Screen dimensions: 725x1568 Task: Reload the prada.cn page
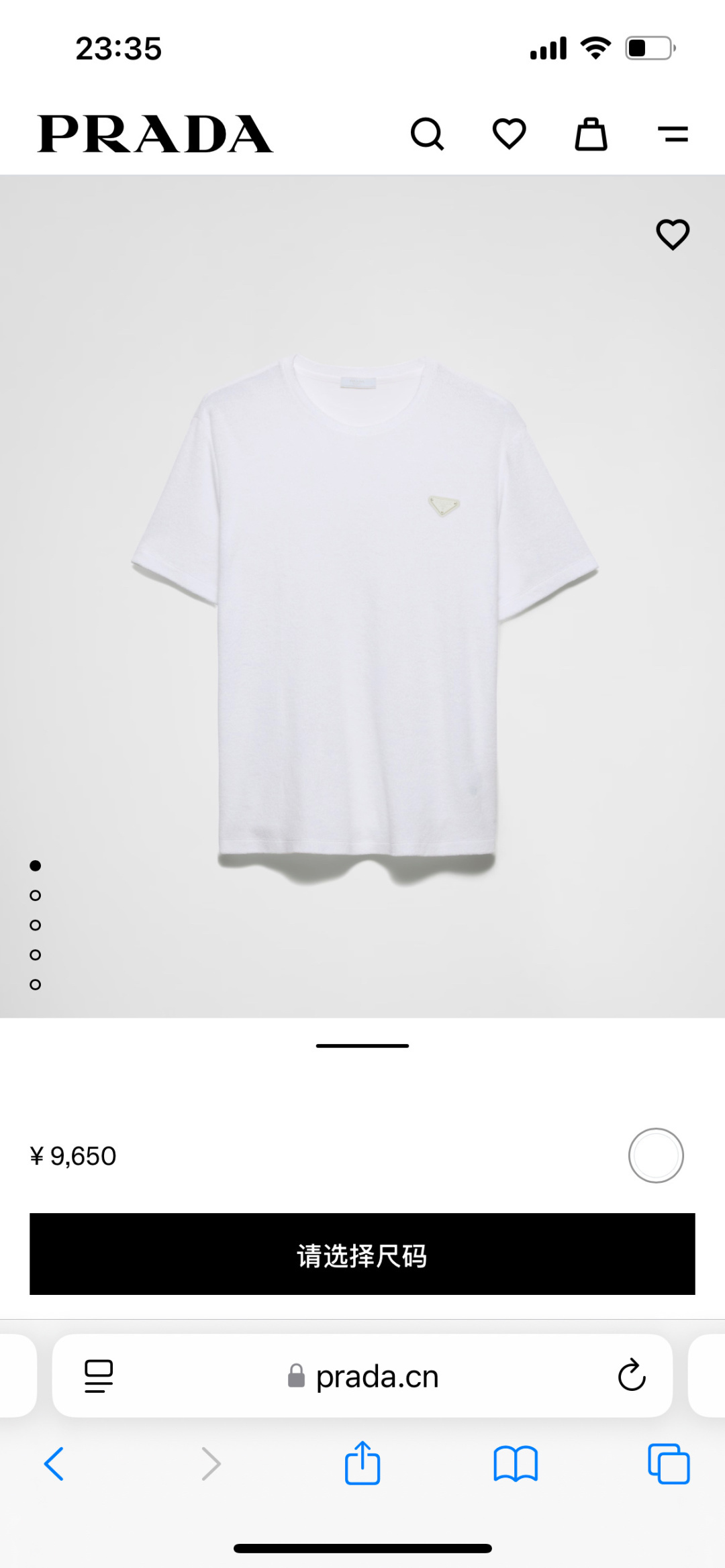click(632, 1375)
